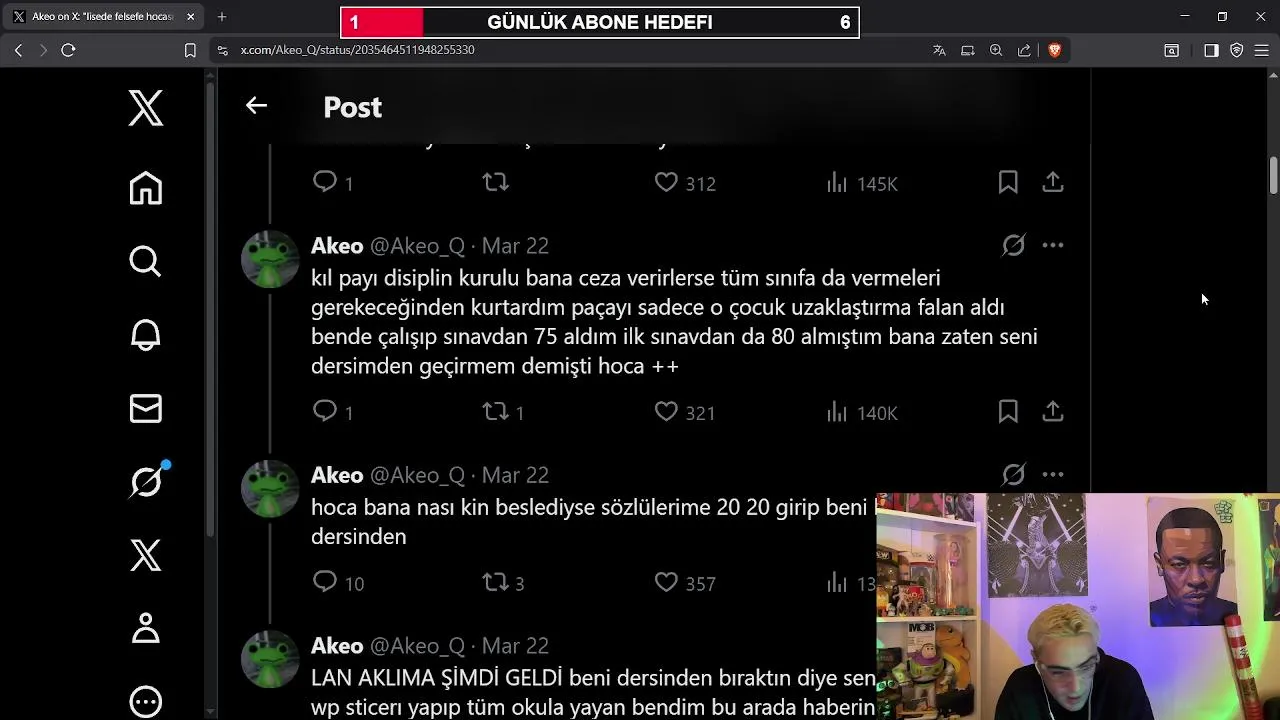Open Grok in the sidebar
Viewport: 1280px width, 720px height.
tap(146, 482)
